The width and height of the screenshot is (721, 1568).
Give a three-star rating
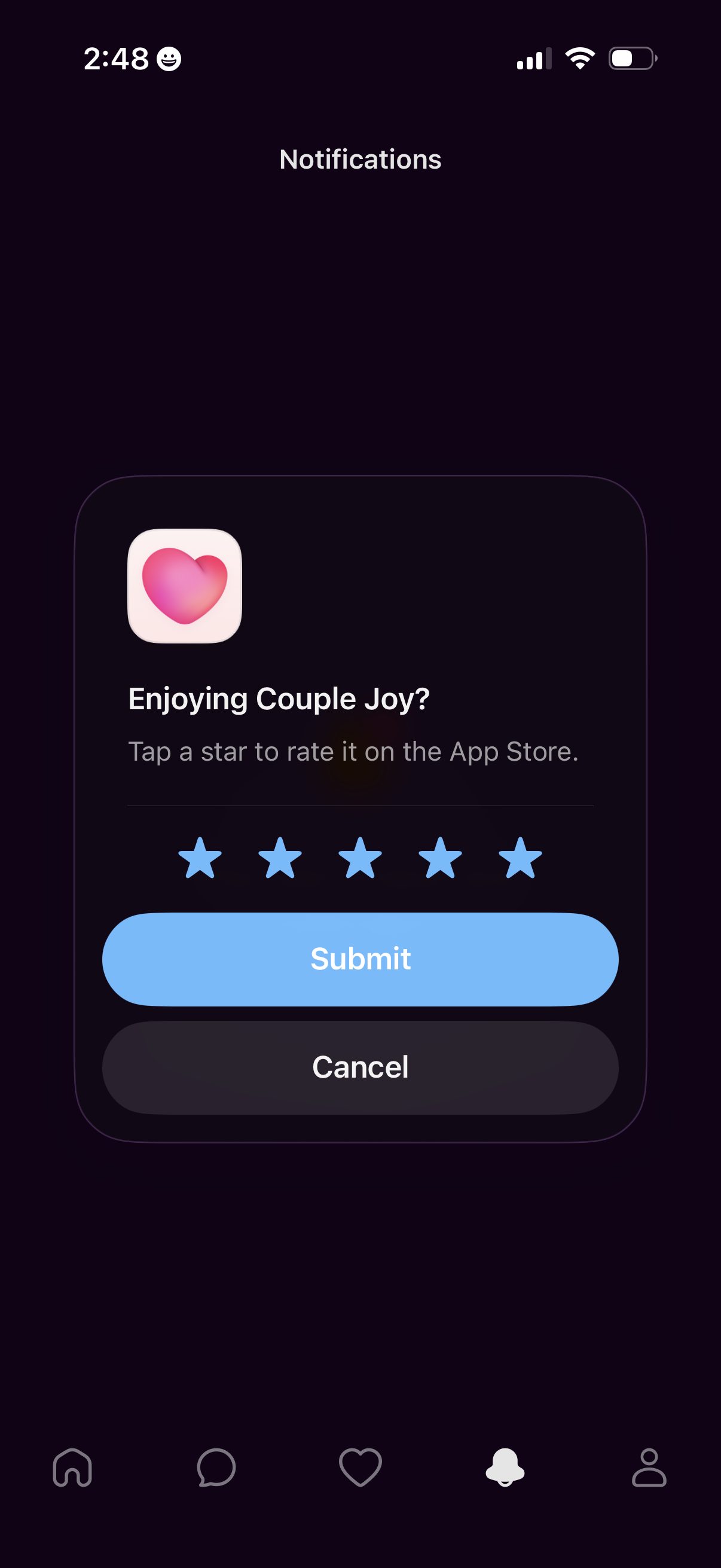pos(360,858)
